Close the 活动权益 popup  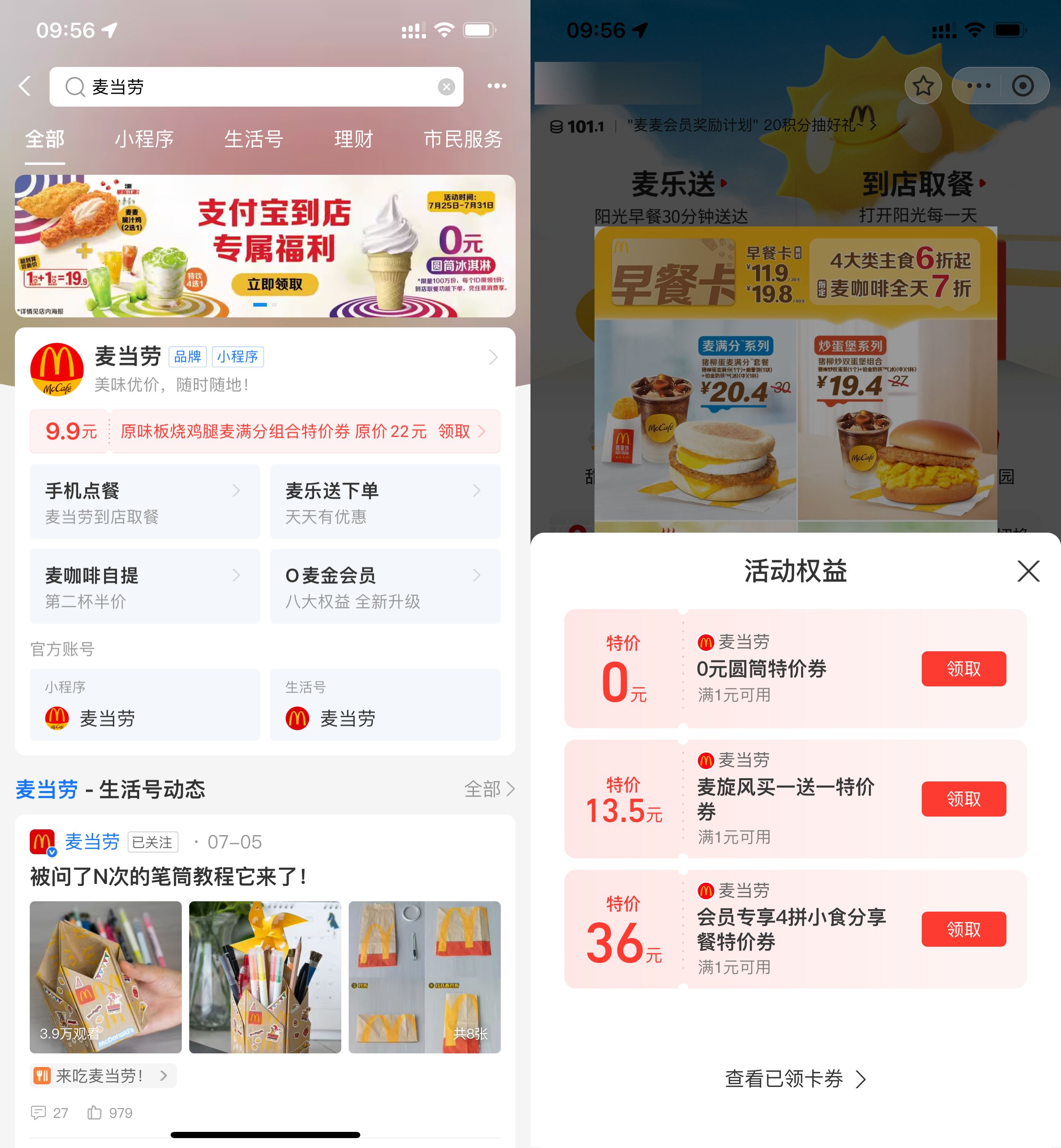pyautogui.click(x=1028, y=571)
